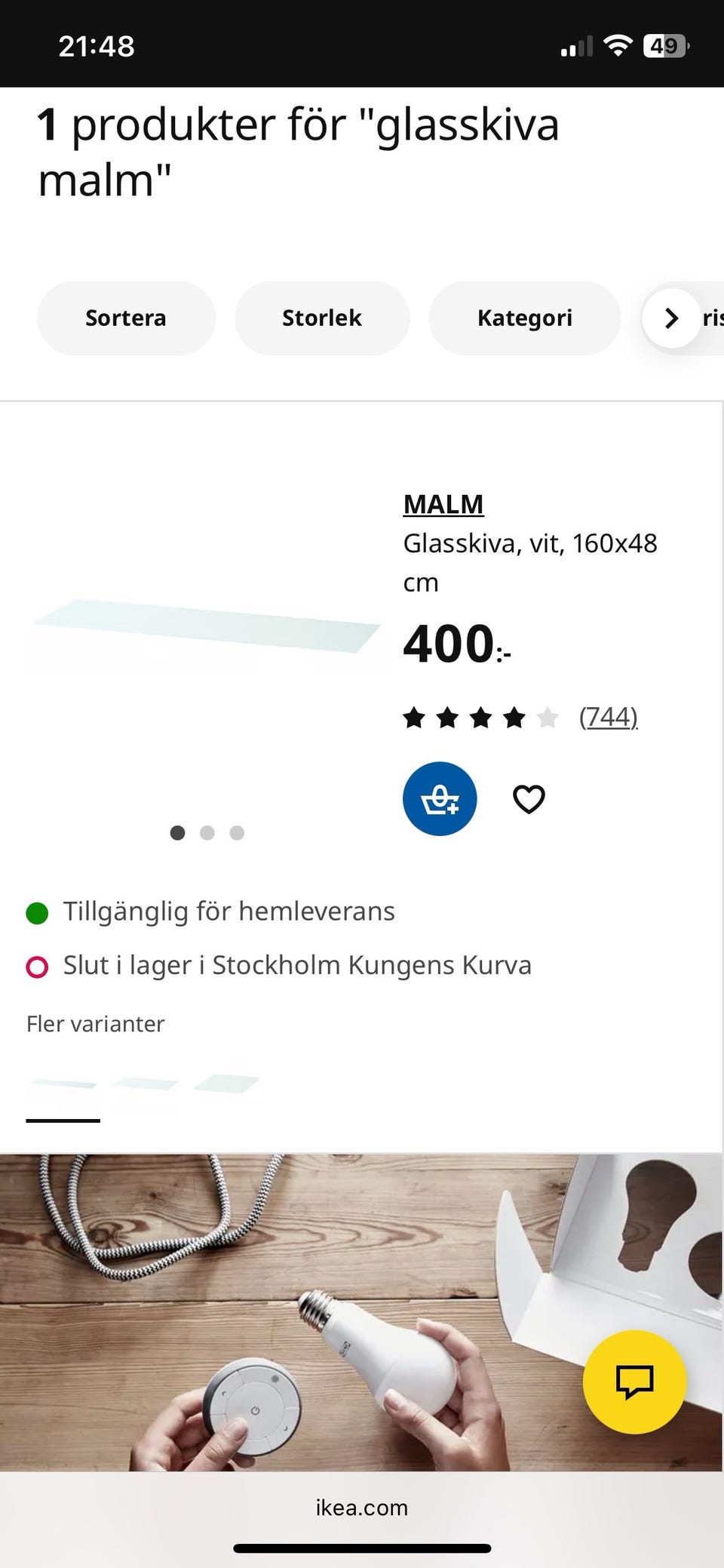
Task: Expand more filters via right chevron
Action: click(x=671, y=318)
